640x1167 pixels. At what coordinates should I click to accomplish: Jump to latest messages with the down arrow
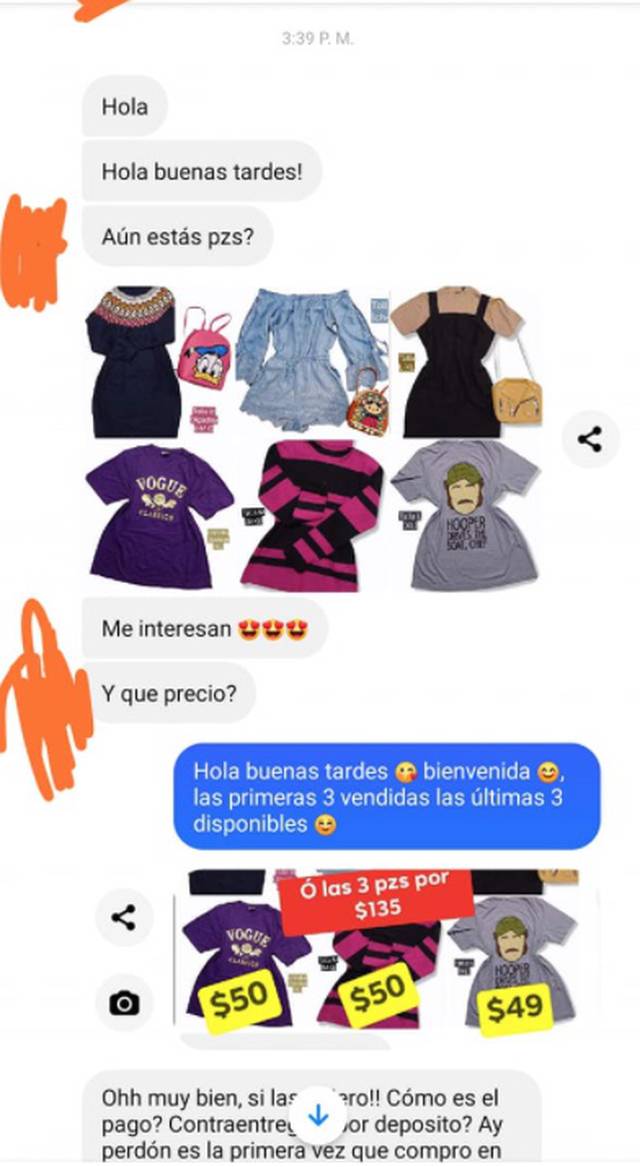(x=319, y=1115)
